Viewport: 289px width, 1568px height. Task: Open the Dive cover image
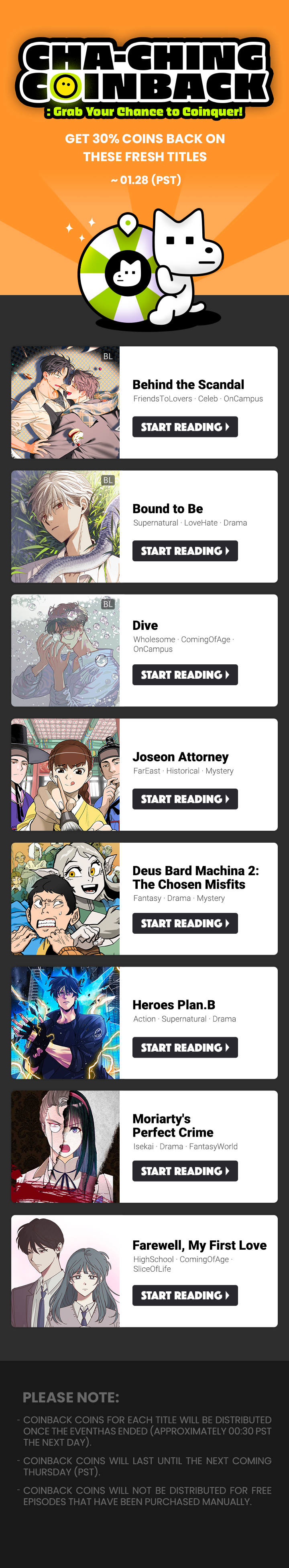tap(65, 650)
